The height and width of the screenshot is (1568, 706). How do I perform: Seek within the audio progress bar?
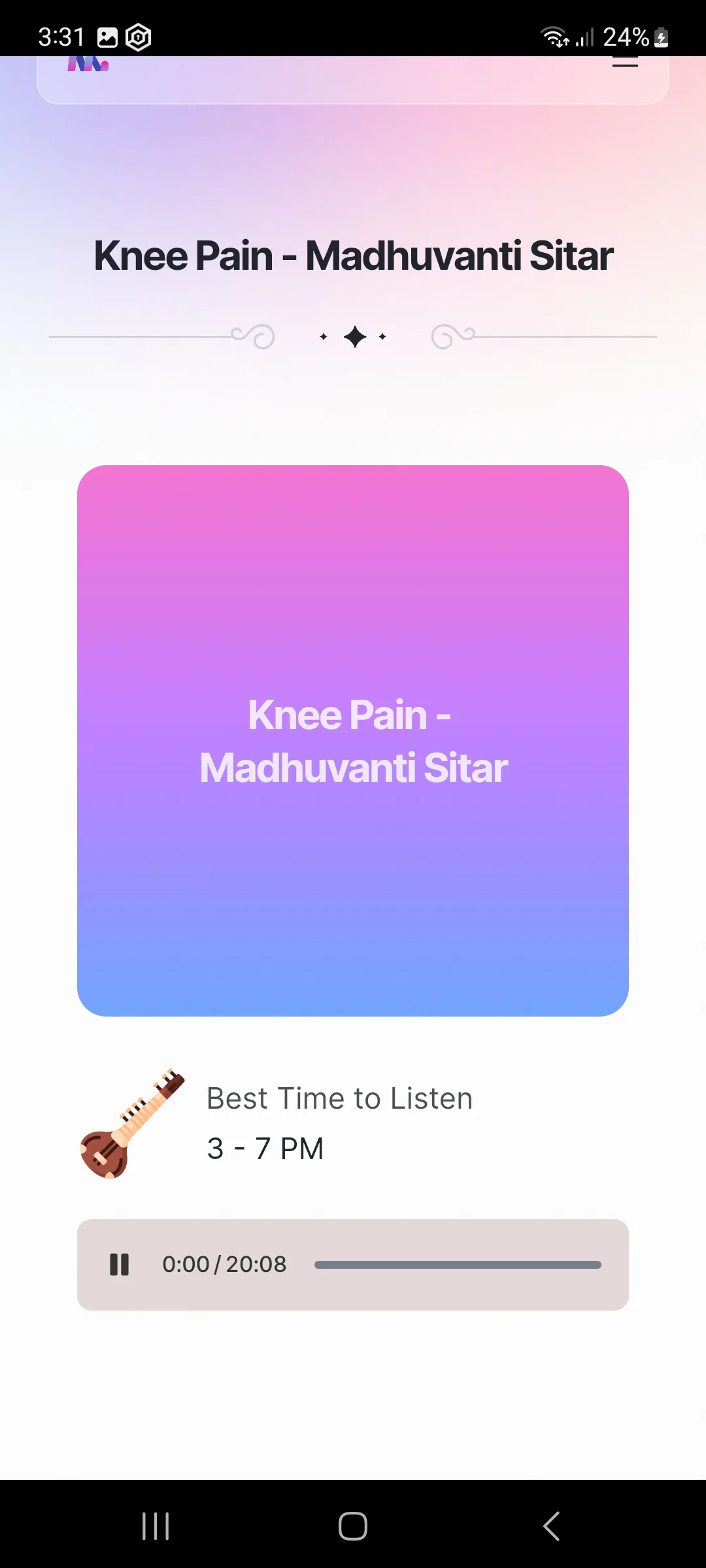[x=458, y=1265]
